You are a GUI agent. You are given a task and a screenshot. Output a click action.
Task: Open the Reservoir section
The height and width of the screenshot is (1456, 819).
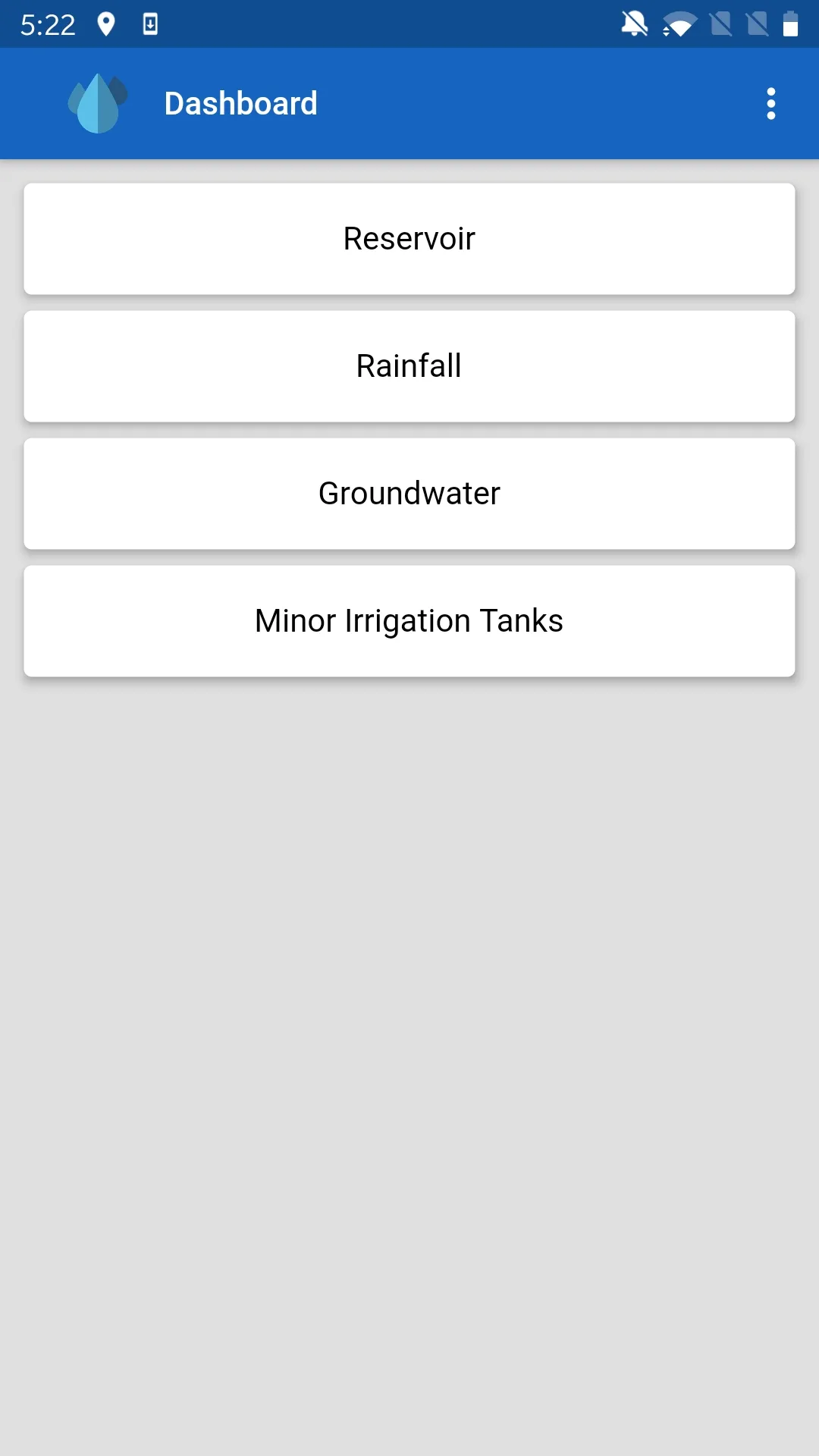pyautogui.click(x=409, y=239)
